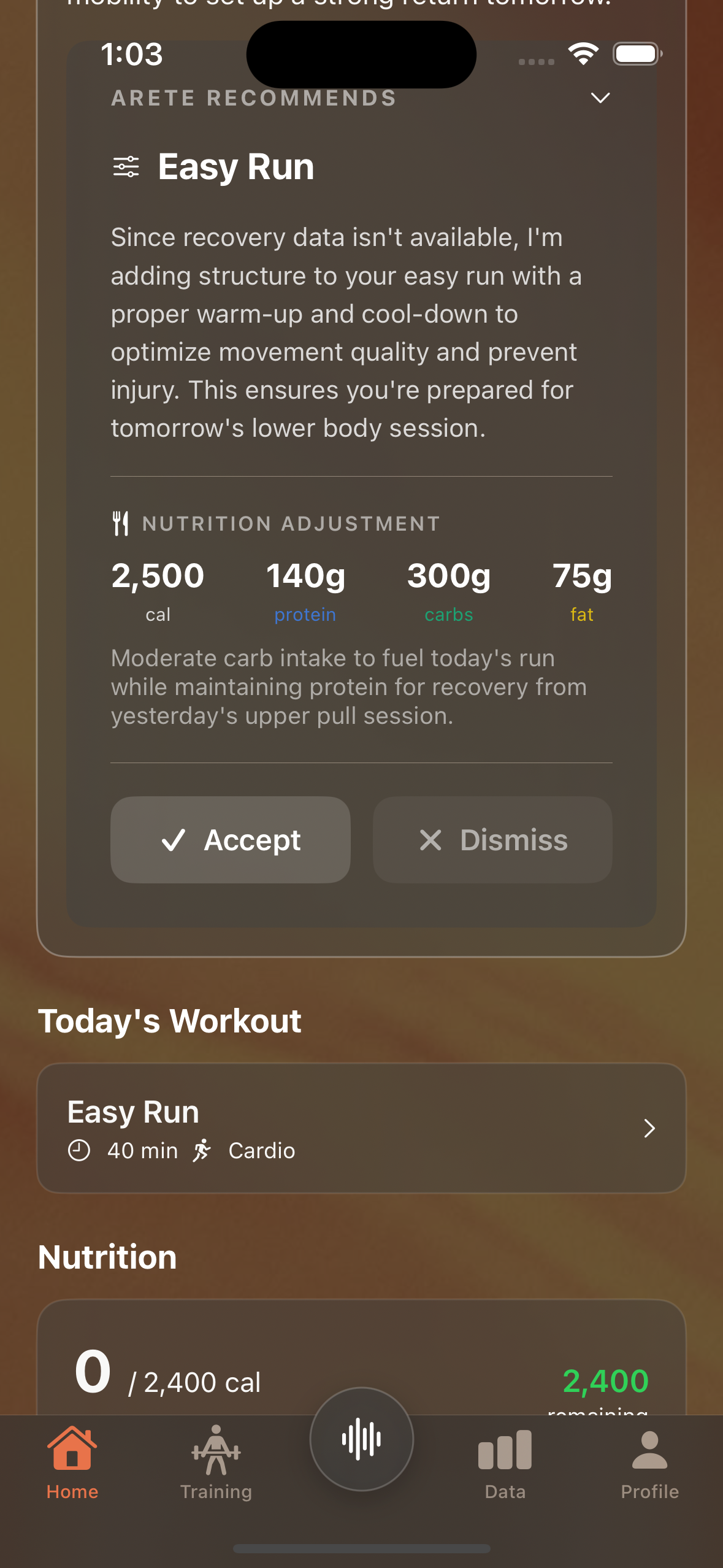Switch to the Data tab
723x1568 pixels.
(x=505, y=1462)
